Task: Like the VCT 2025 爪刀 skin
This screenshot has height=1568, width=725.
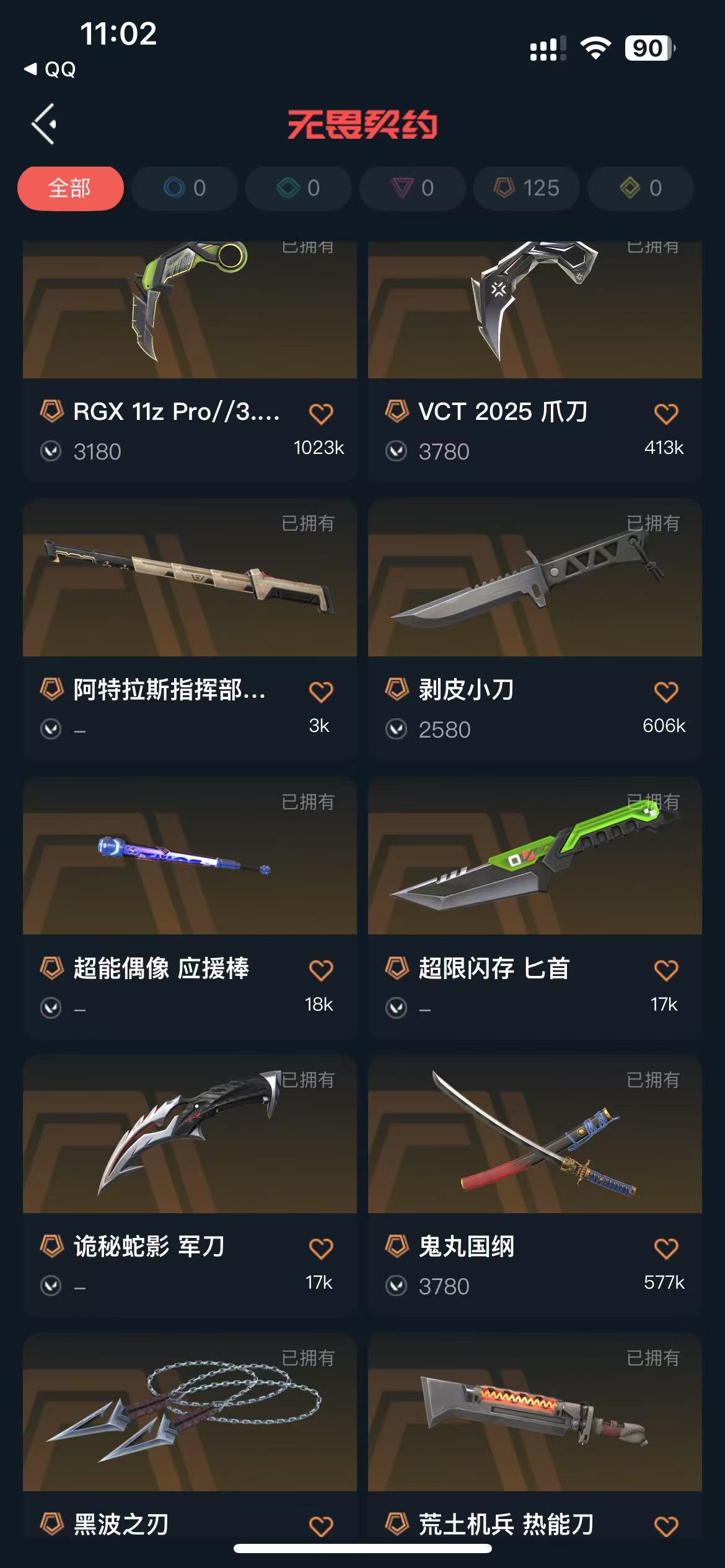Action: [x=666, y=413]
